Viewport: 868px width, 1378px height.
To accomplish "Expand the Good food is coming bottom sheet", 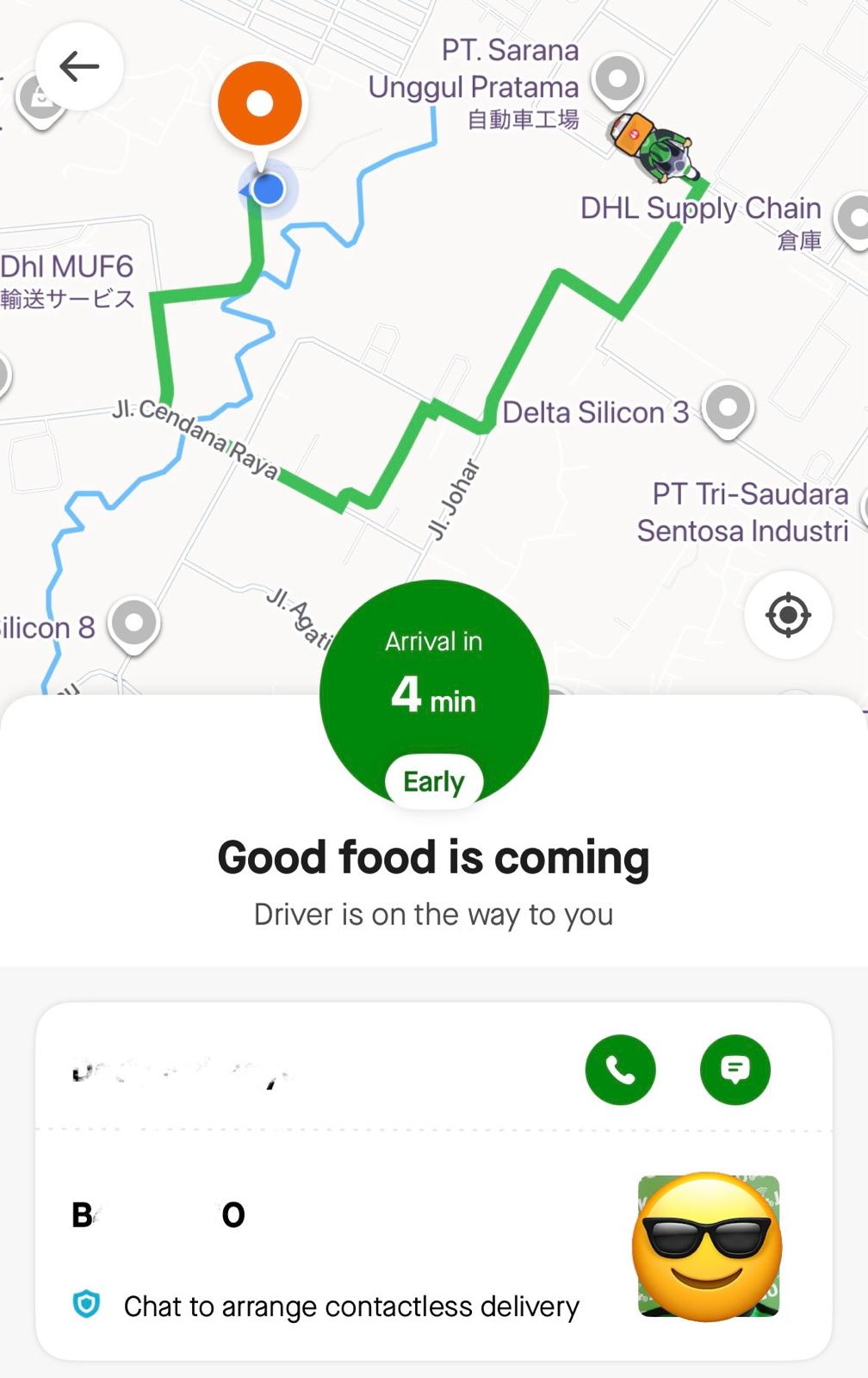I will 433,856.
